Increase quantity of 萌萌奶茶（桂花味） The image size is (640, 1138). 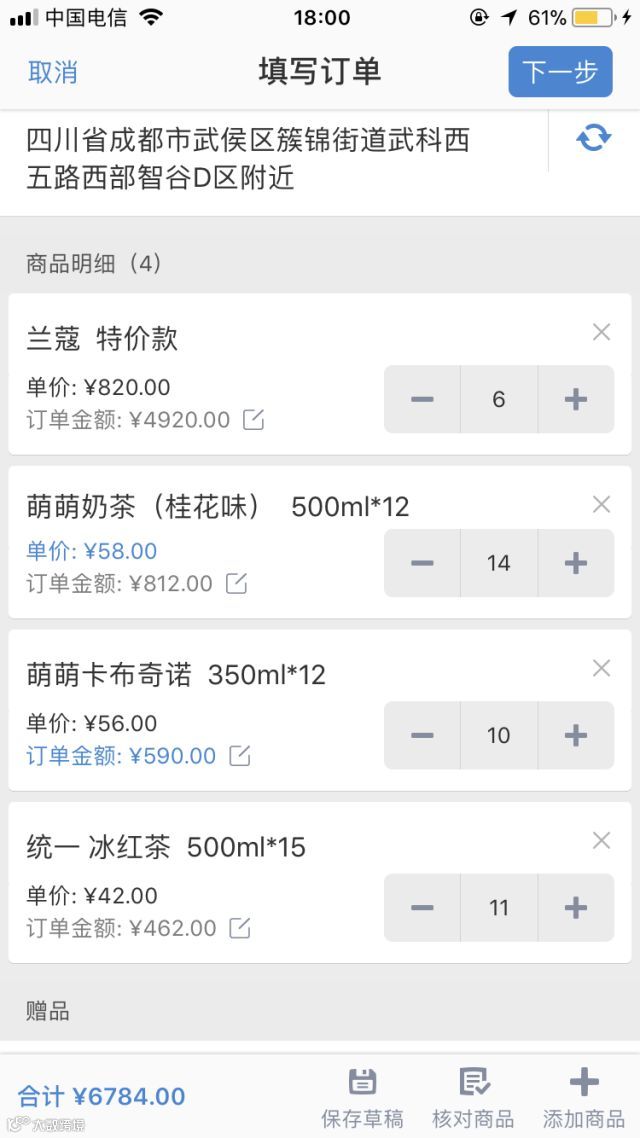[576, 563]
